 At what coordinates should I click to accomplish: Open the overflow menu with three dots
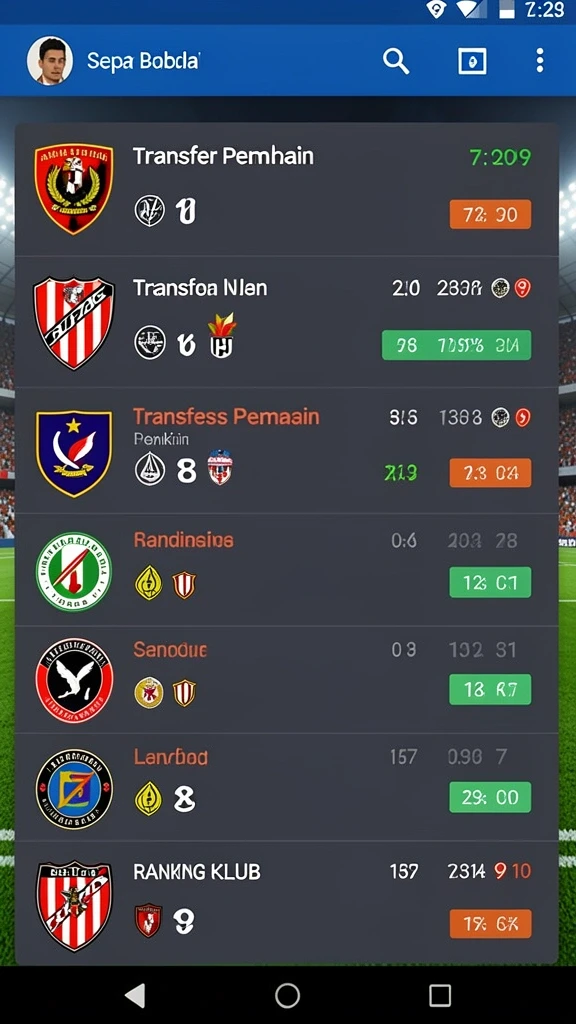click(x=539, y=61)
